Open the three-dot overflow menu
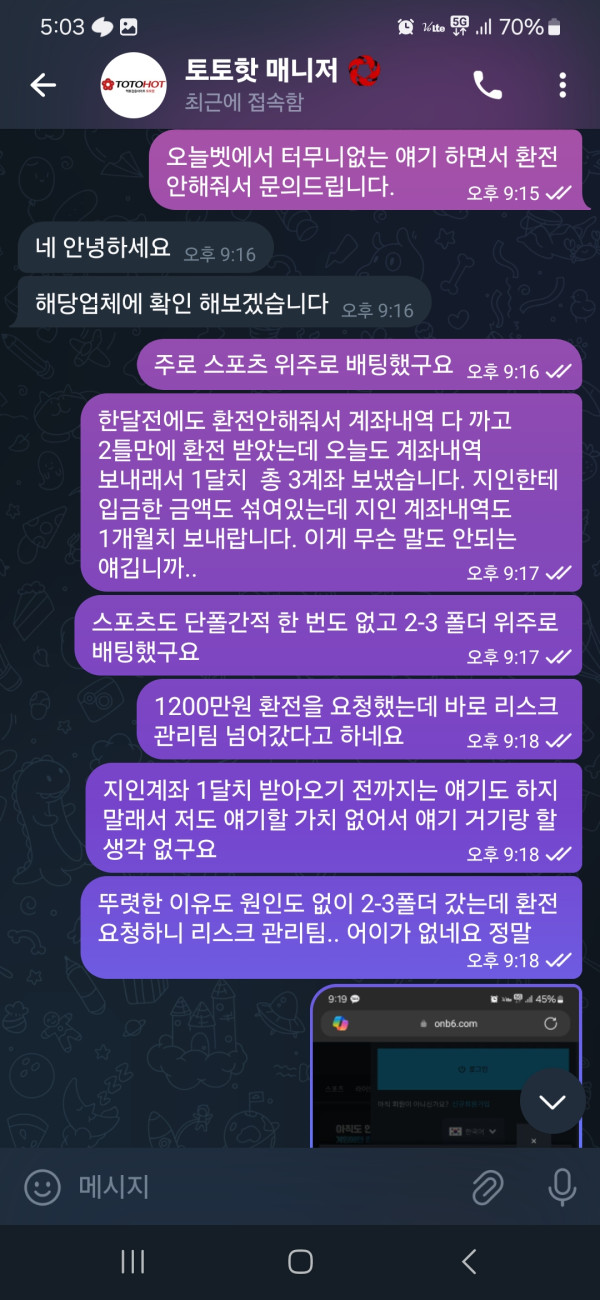The height and width of the screenshot is (1300, 600). click(563, 86)
